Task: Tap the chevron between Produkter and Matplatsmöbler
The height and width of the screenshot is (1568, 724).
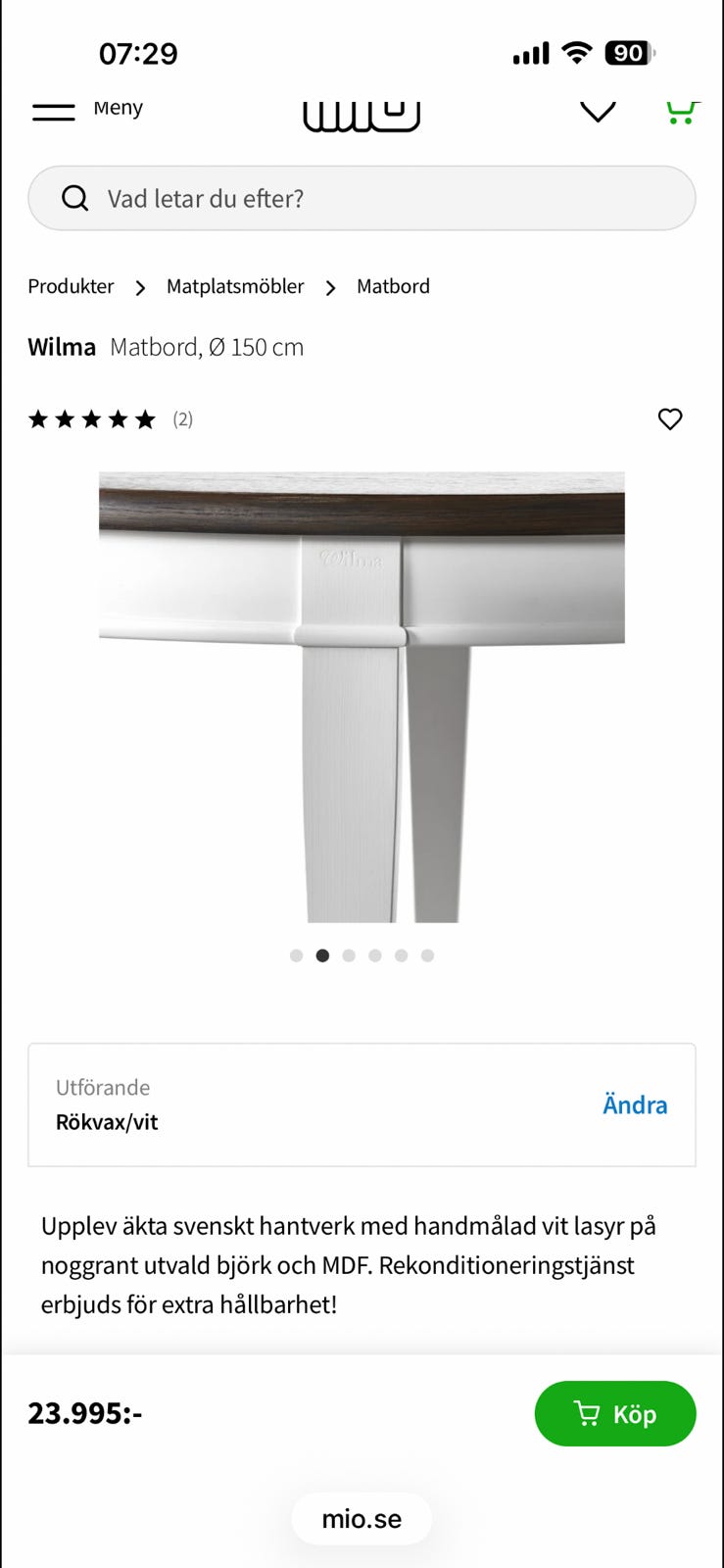Action: (x=140, y=287)
